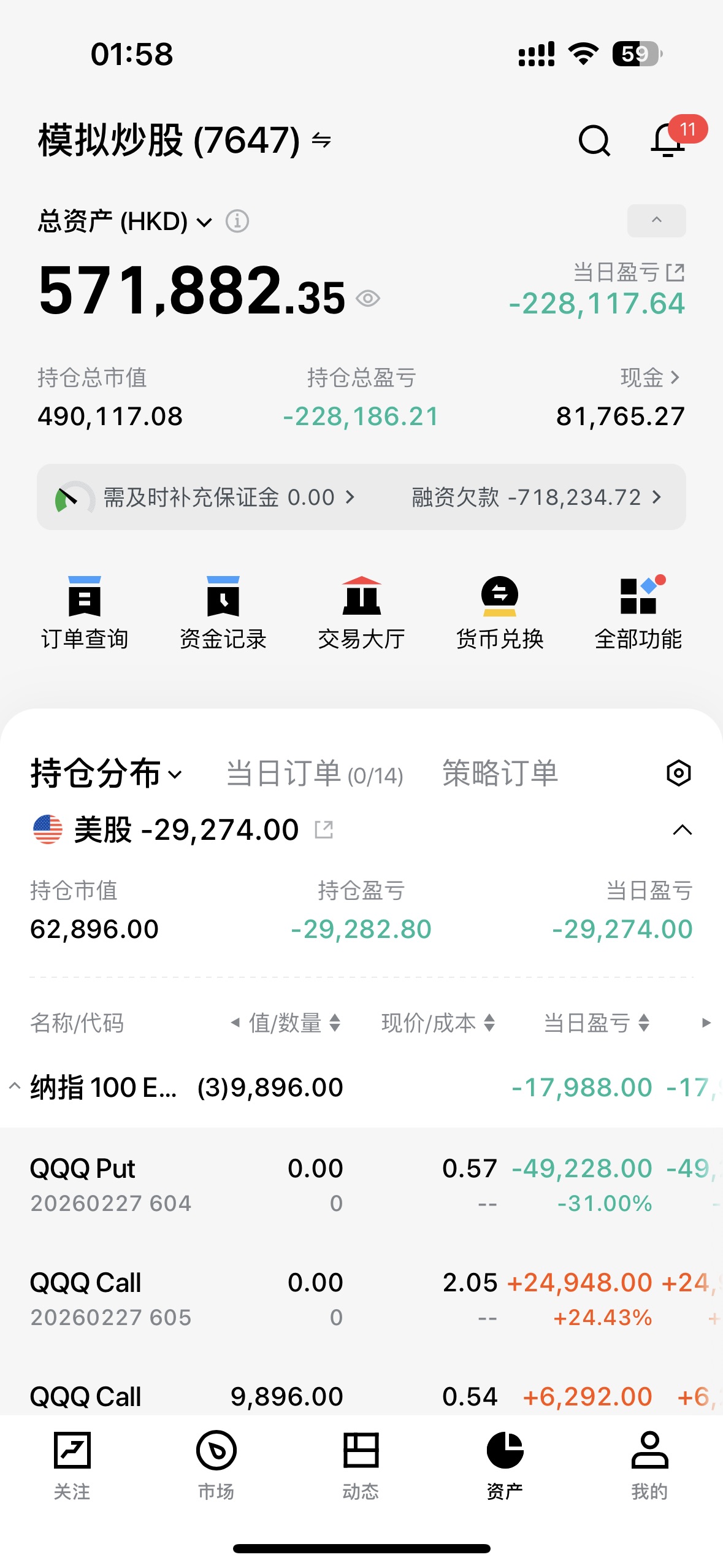Switch to 策略订单 tab
Screen dimensions: 723x1568
point(500,774)
